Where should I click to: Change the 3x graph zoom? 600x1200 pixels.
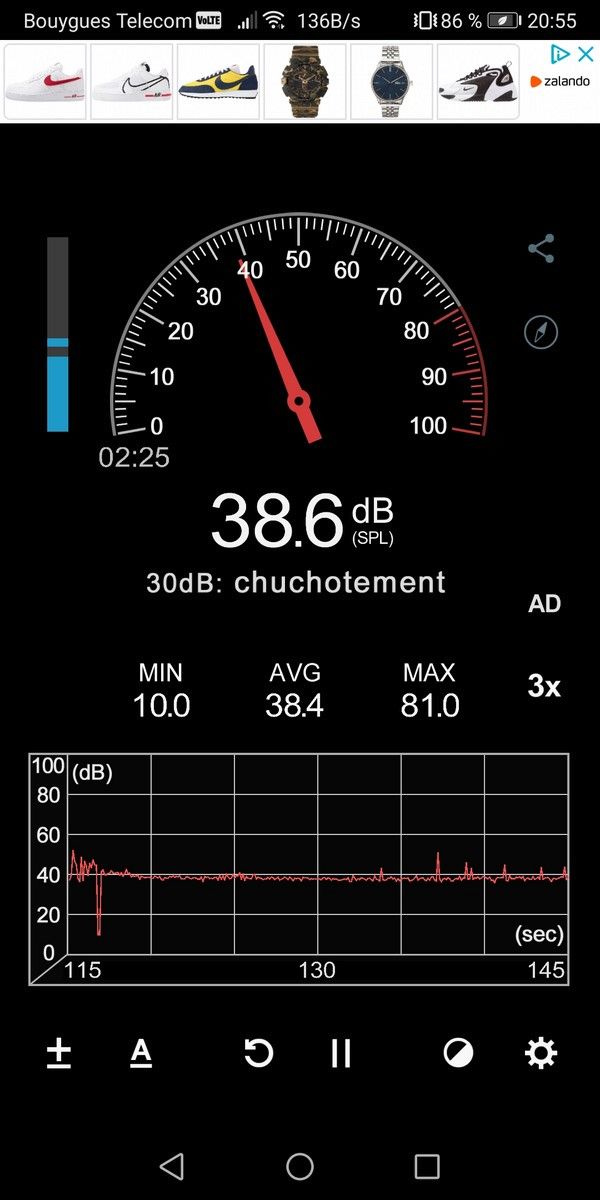tap(544, 686)
